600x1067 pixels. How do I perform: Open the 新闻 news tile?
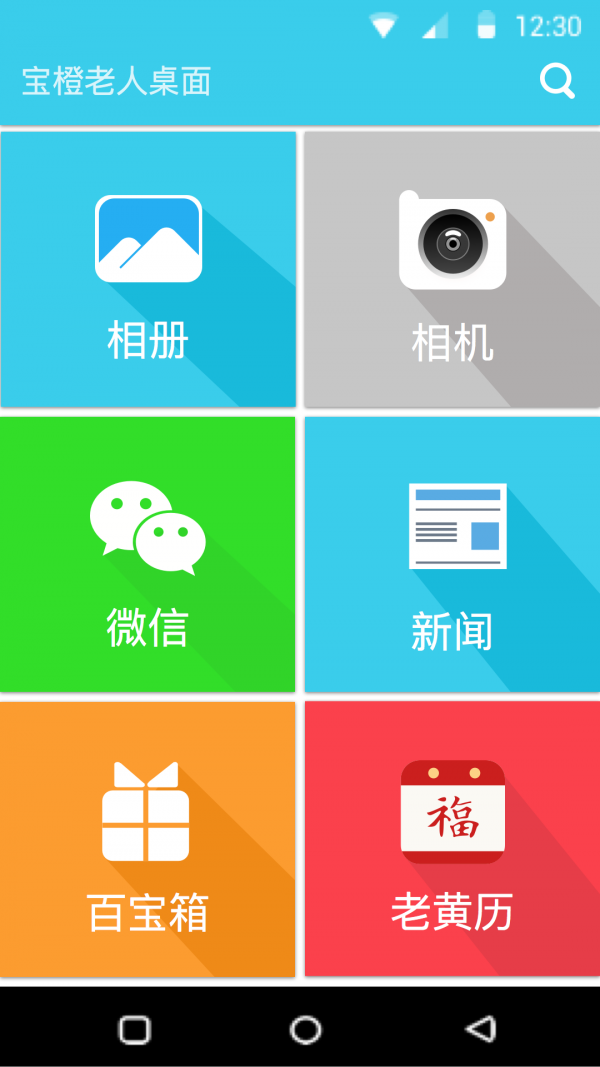(x=452, y=554)
